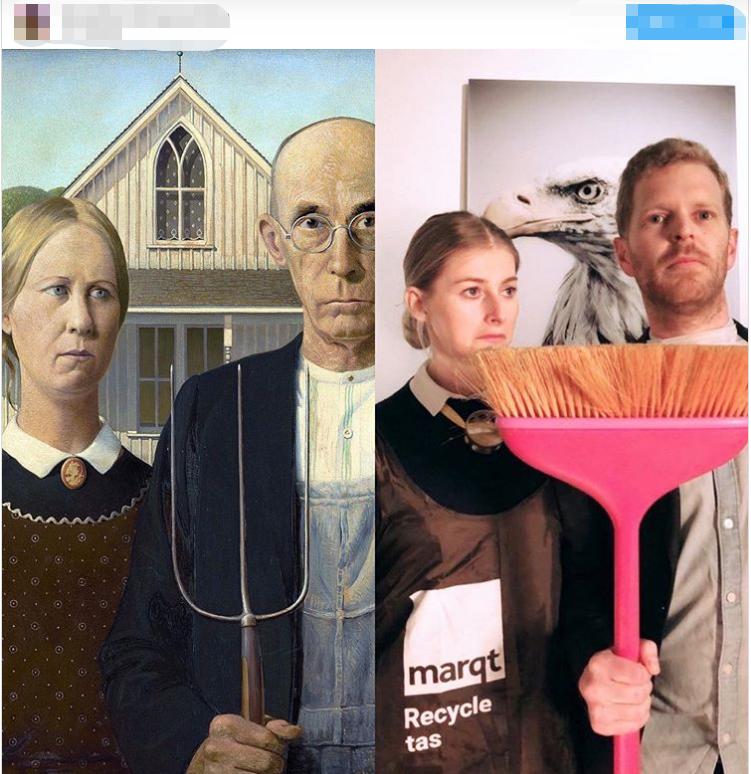This screenshot has height=774, width=751.
Task: Open the painting recreation post image
Action: [x=375, y=410]
